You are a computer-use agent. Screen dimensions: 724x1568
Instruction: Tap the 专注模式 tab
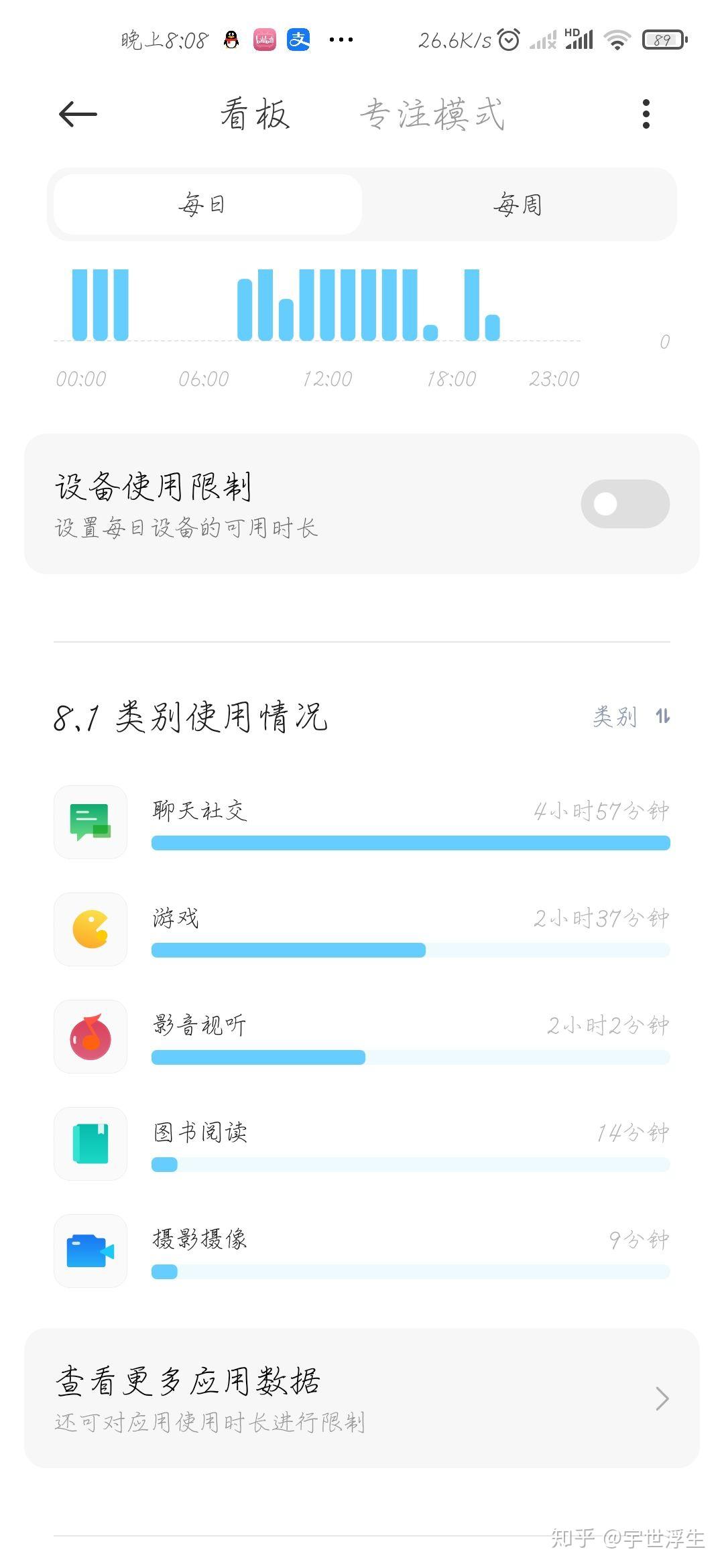pyautogui.click(x=432, y=114)
